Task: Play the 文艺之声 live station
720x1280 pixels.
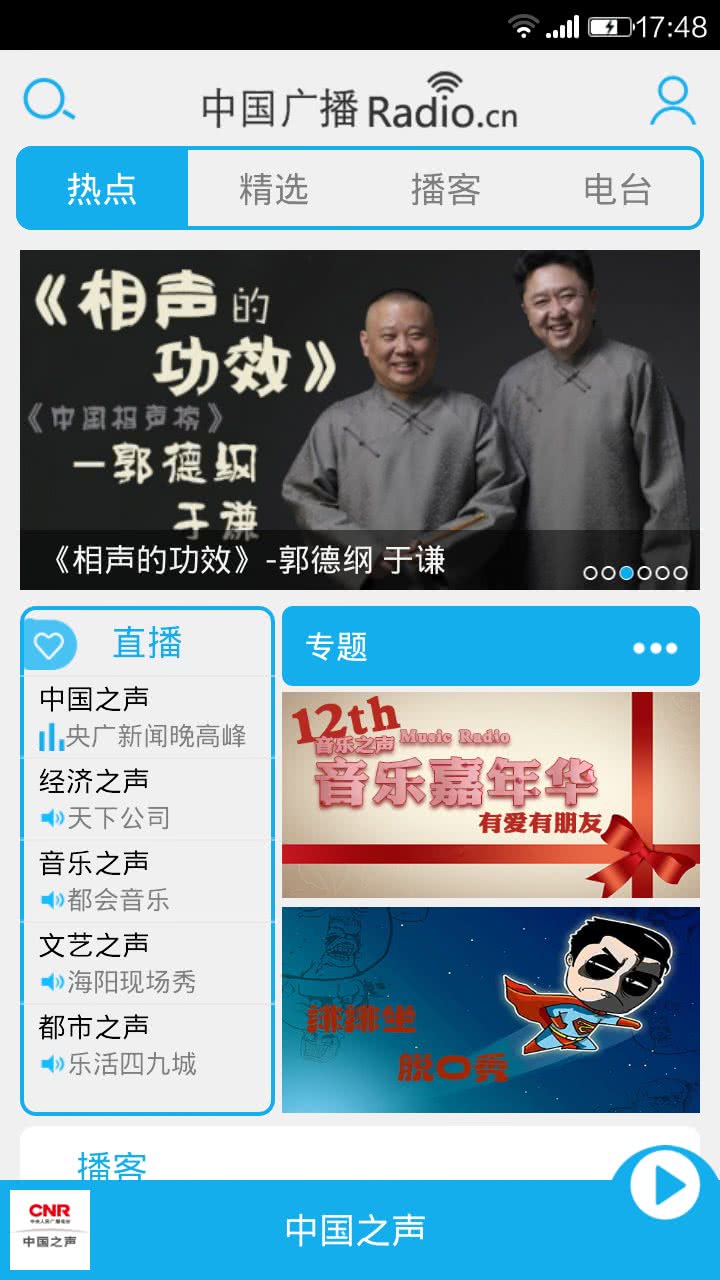Action: pyautogui.click(x=147, y=963)
